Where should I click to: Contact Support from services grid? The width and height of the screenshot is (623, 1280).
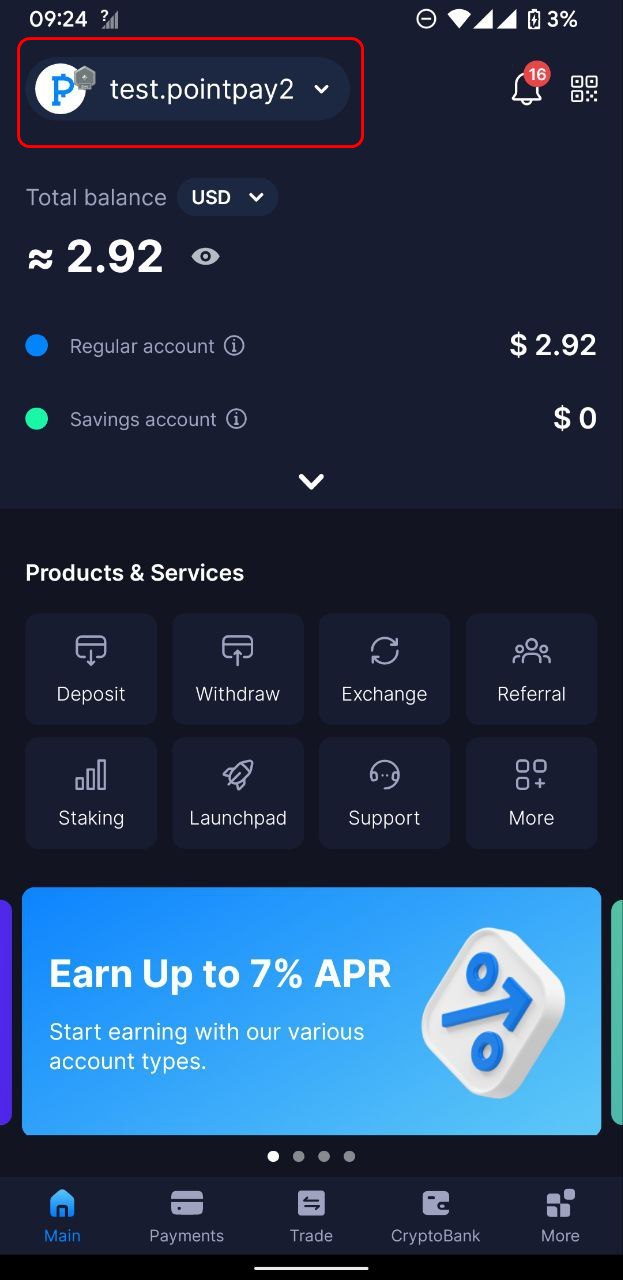click(384, 793)
